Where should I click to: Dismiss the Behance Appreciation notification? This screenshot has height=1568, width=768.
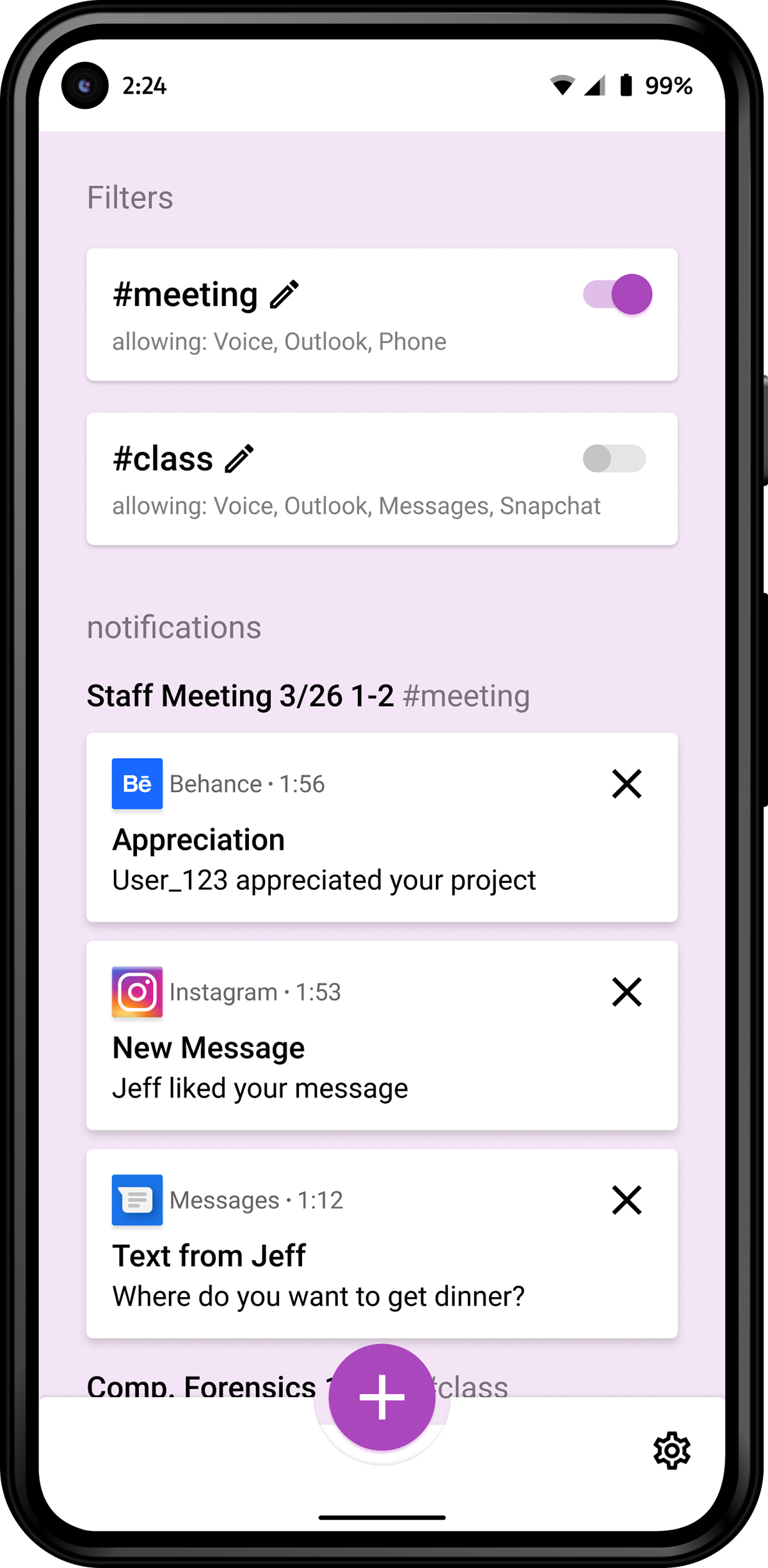627,784
